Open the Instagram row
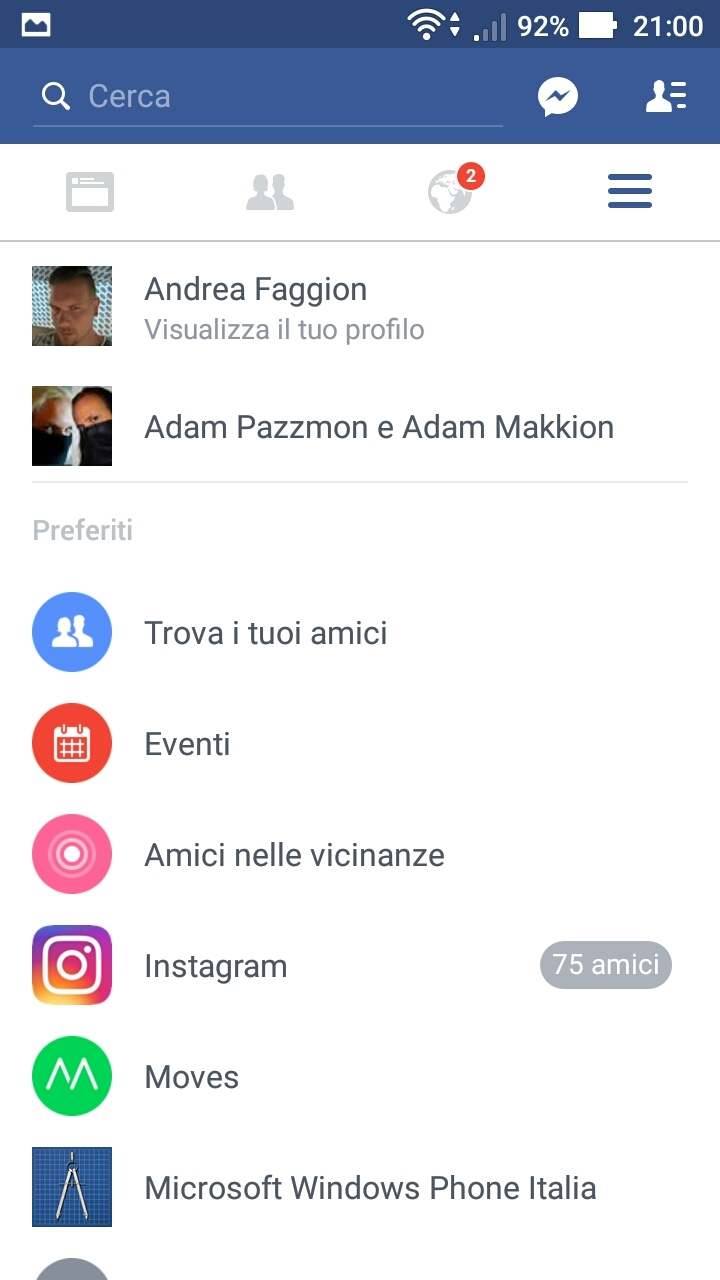The width and height of the screenshot is (720, 1280). (x=360, y=966)
